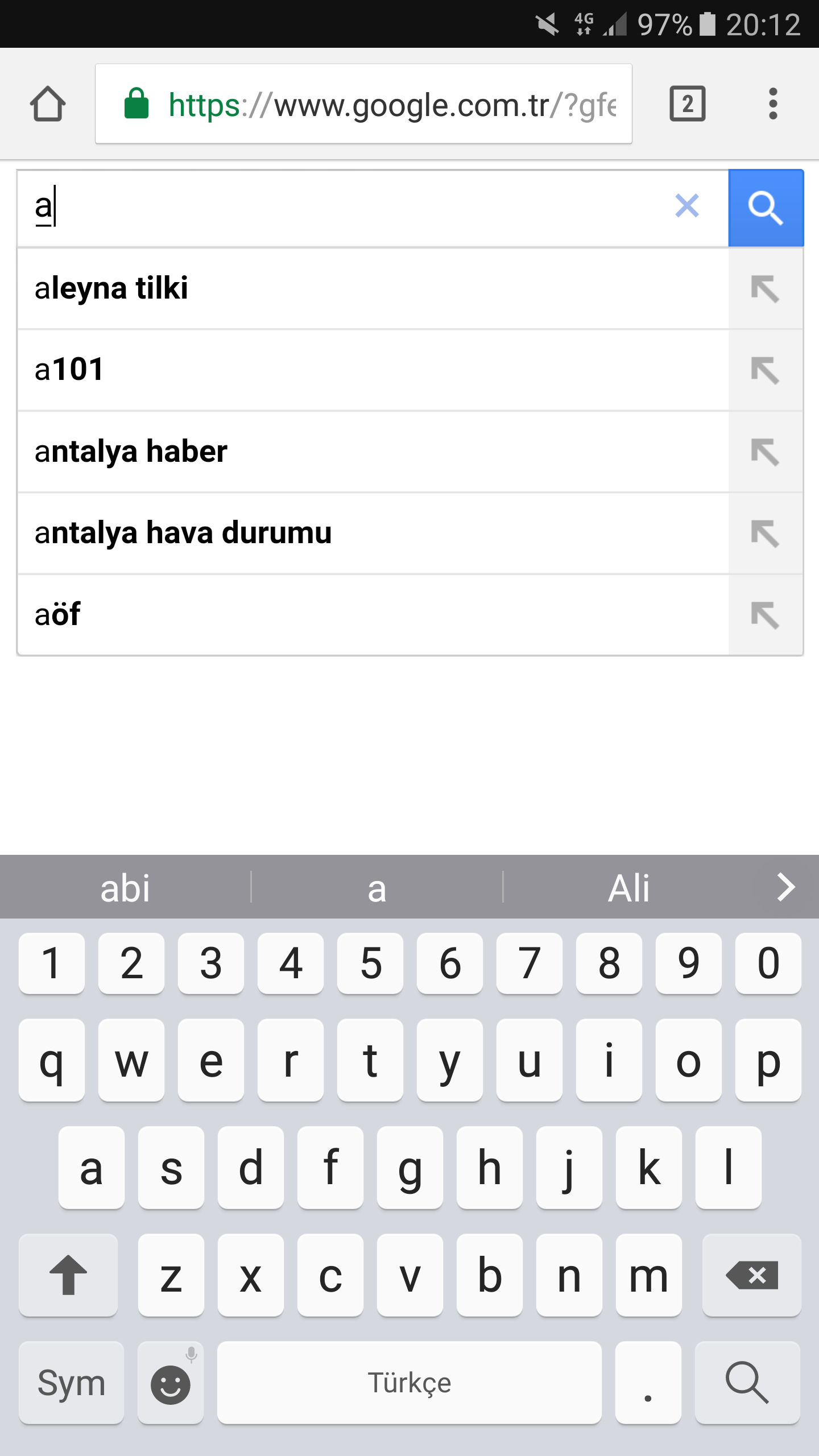Expand more keyboard word predictions

785,887
